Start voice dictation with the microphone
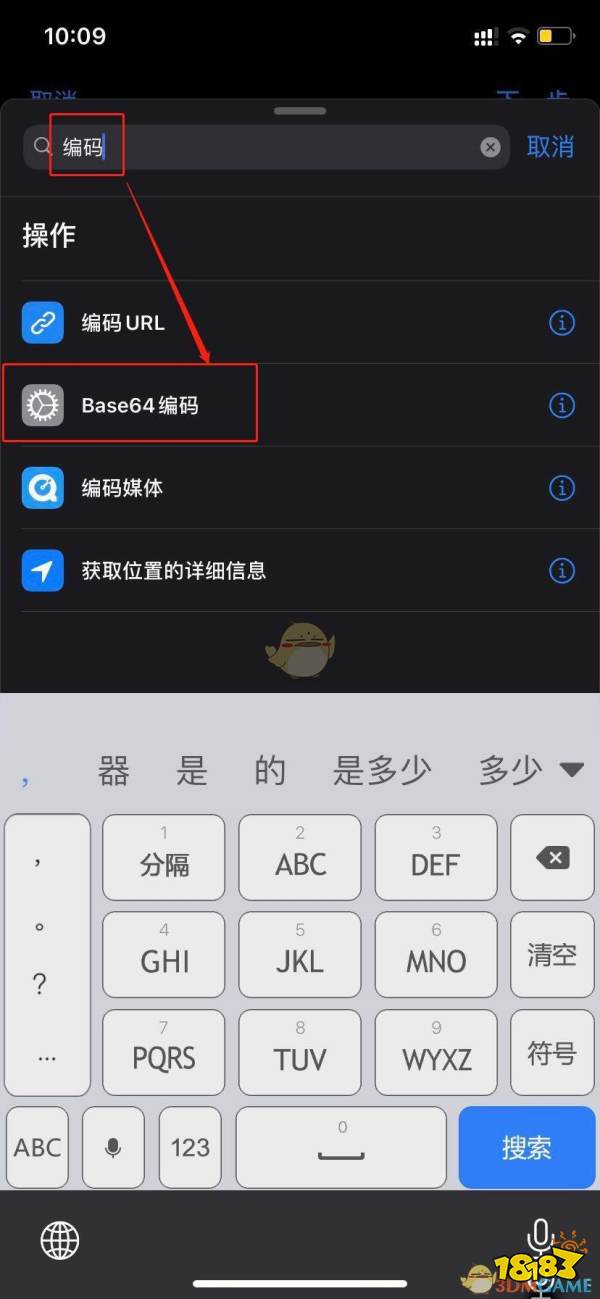The image size is (600, 1299). coord(541,1238)
